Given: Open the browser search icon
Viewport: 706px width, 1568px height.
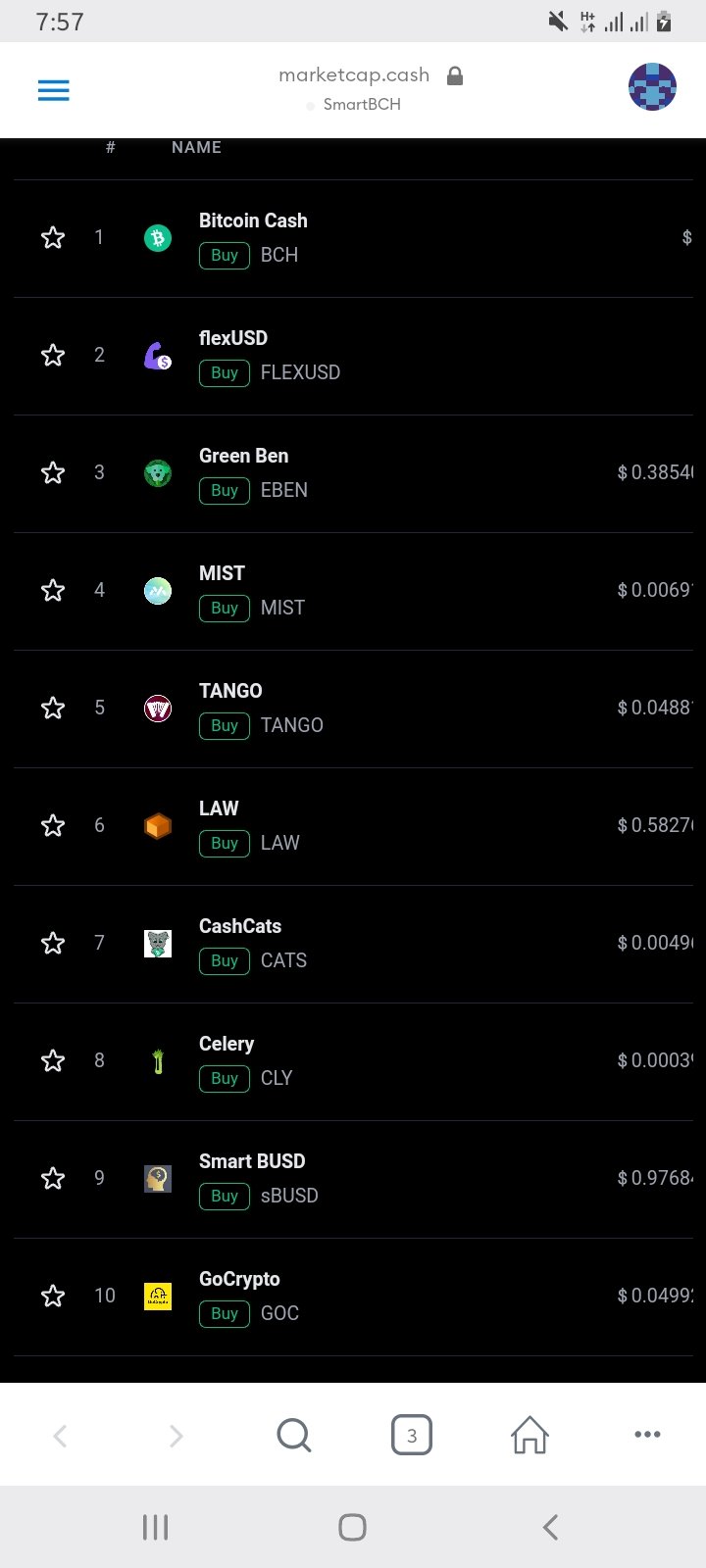Looking at the screenshot, I should [294, 1435].
